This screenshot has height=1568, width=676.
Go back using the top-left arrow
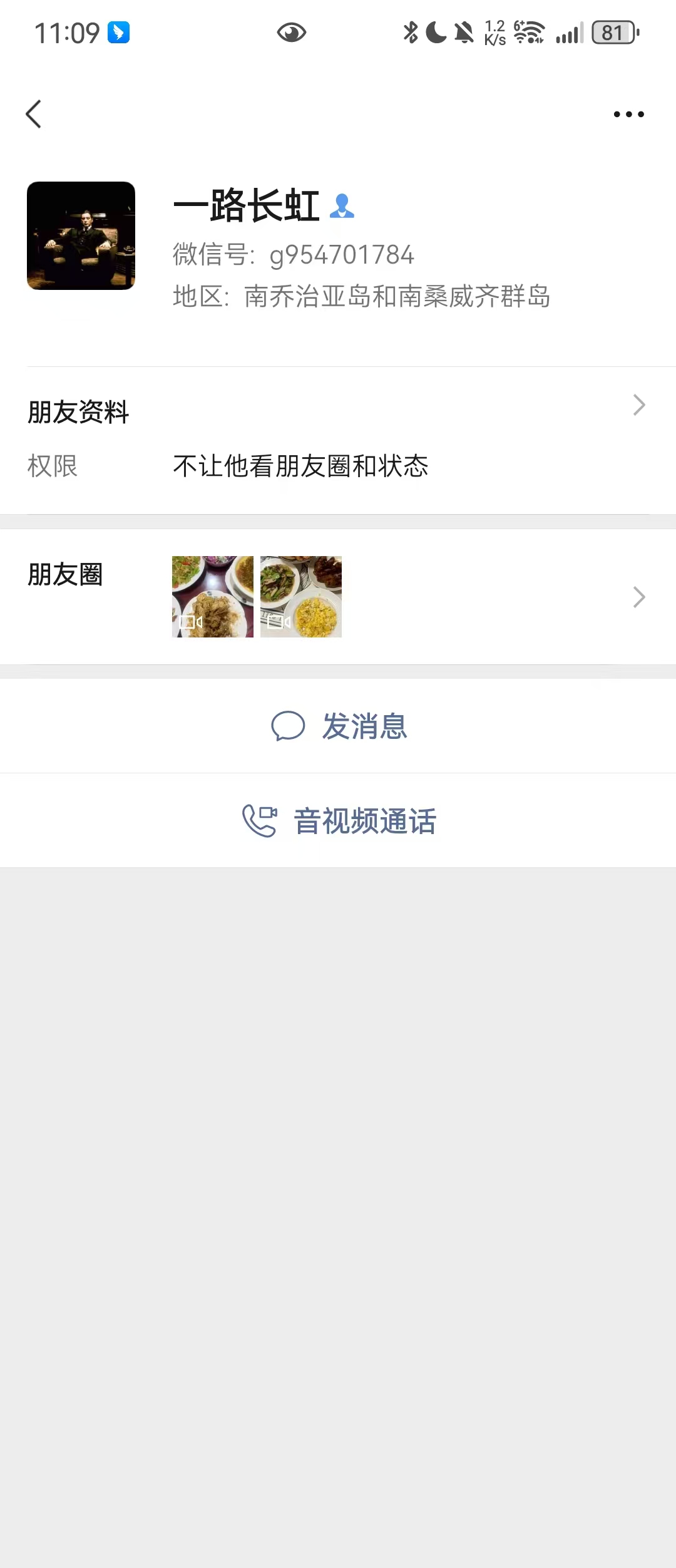(34, 114)
